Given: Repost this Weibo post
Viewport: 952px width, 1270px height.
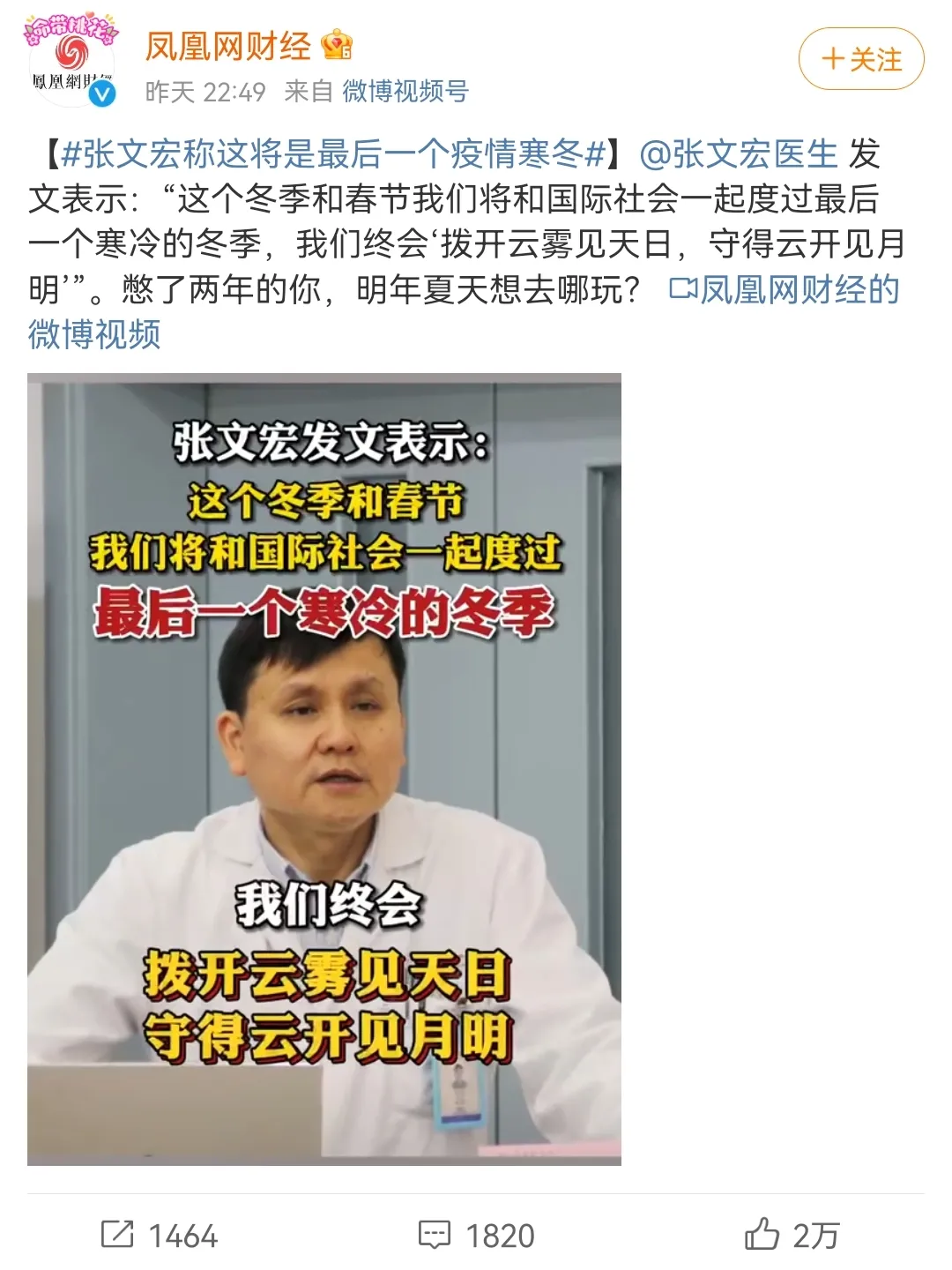Looking at the screenshot, I should click(x=159, y=1235).
